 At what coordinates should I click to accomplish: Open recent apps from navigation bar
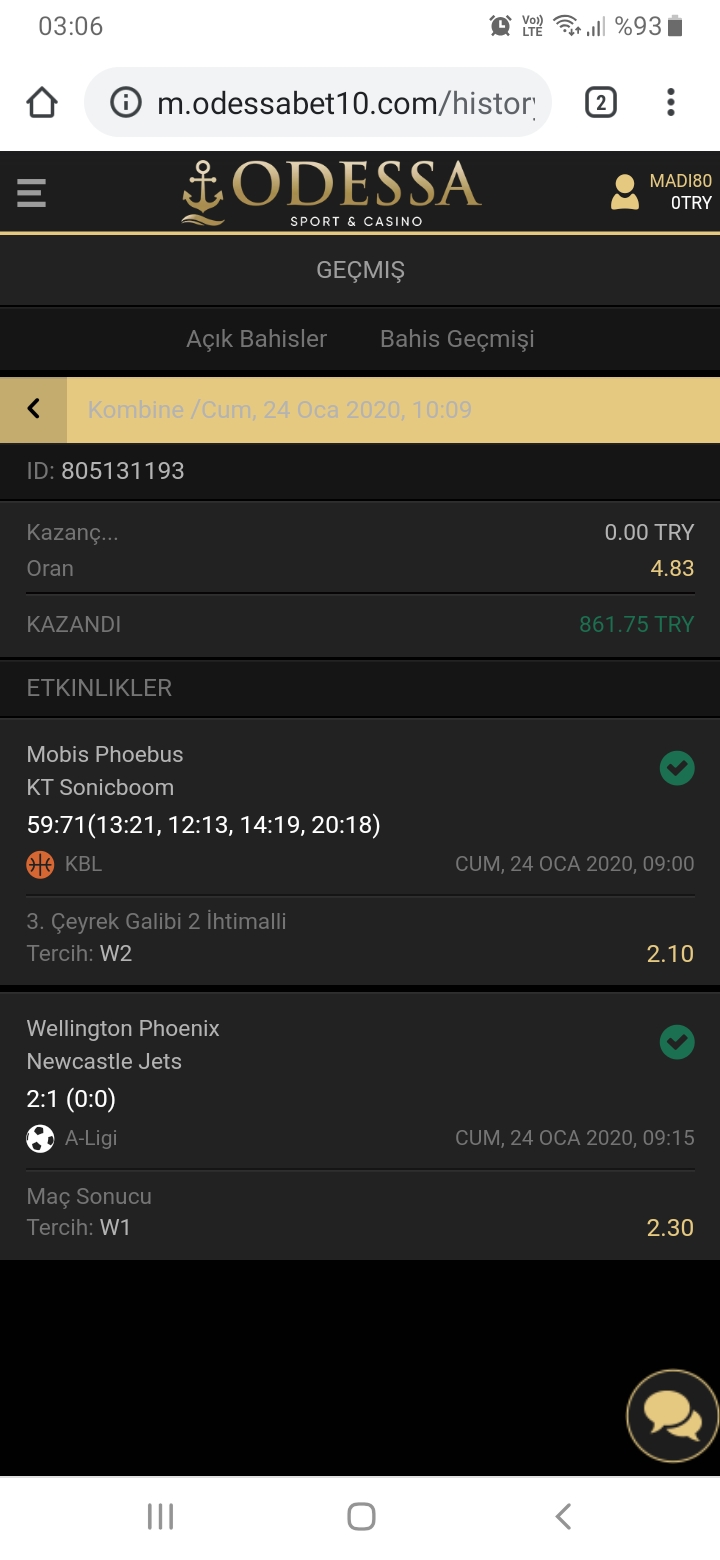[160, 1516]
